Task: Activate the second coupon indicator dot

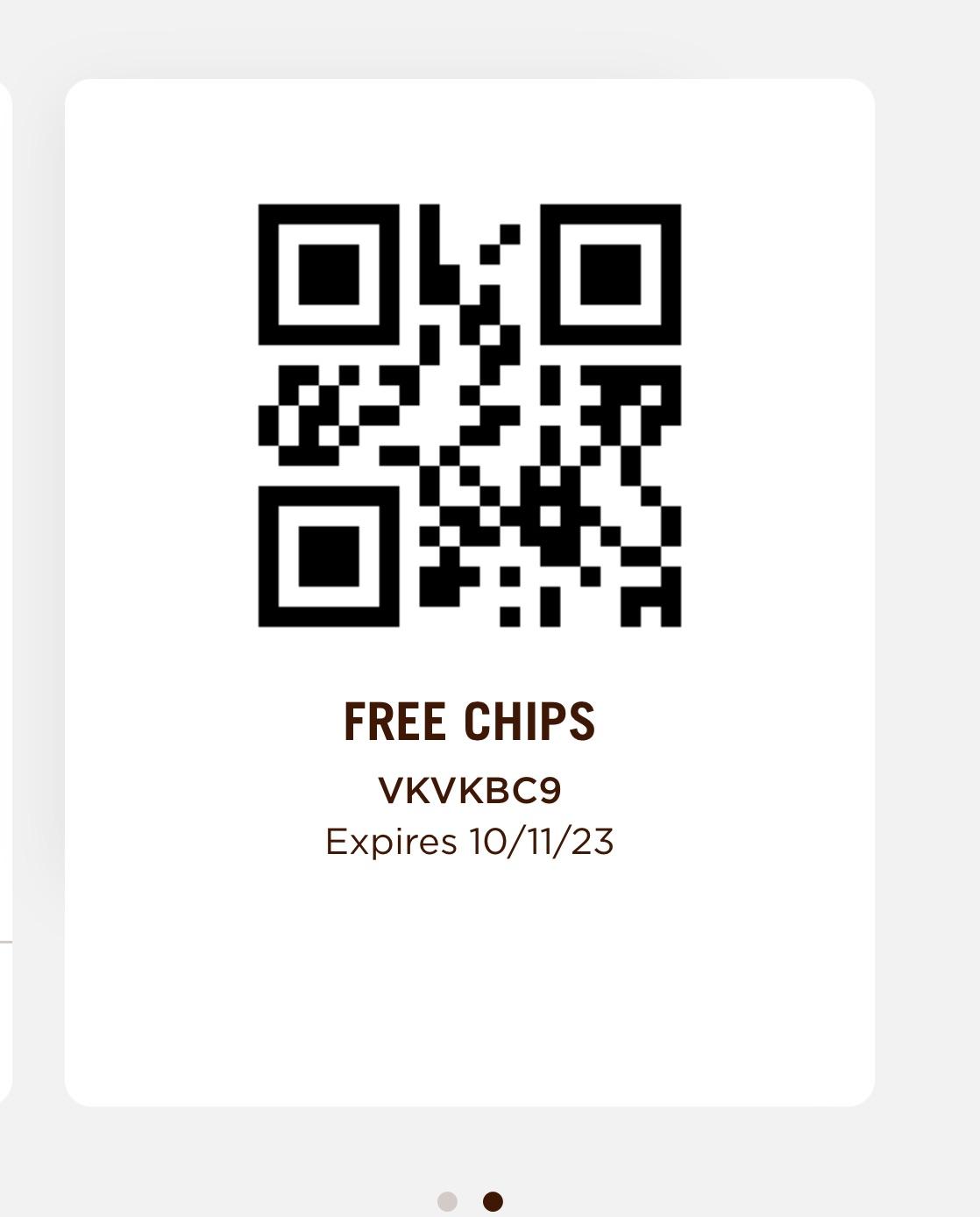Action: 492,1201
